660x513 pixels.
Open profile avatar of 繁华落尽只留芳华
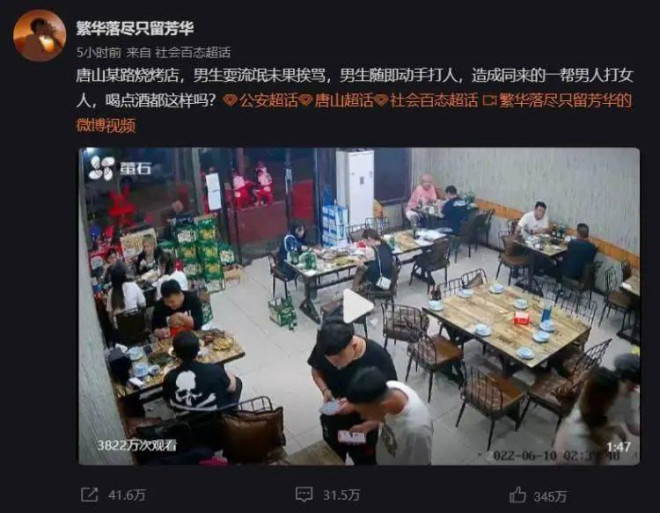pyautogui.click(x=39, y=35)
